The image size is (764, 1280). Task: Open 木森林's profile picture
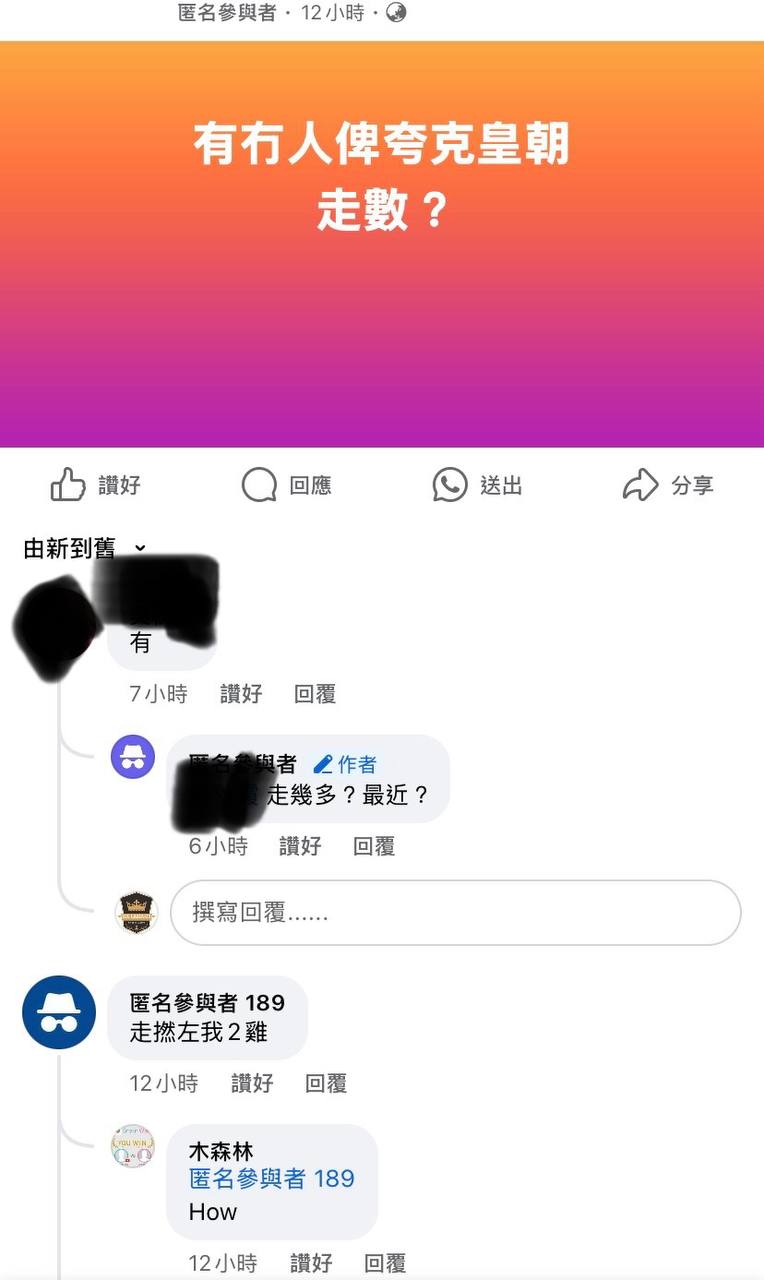coord(133,1147)
